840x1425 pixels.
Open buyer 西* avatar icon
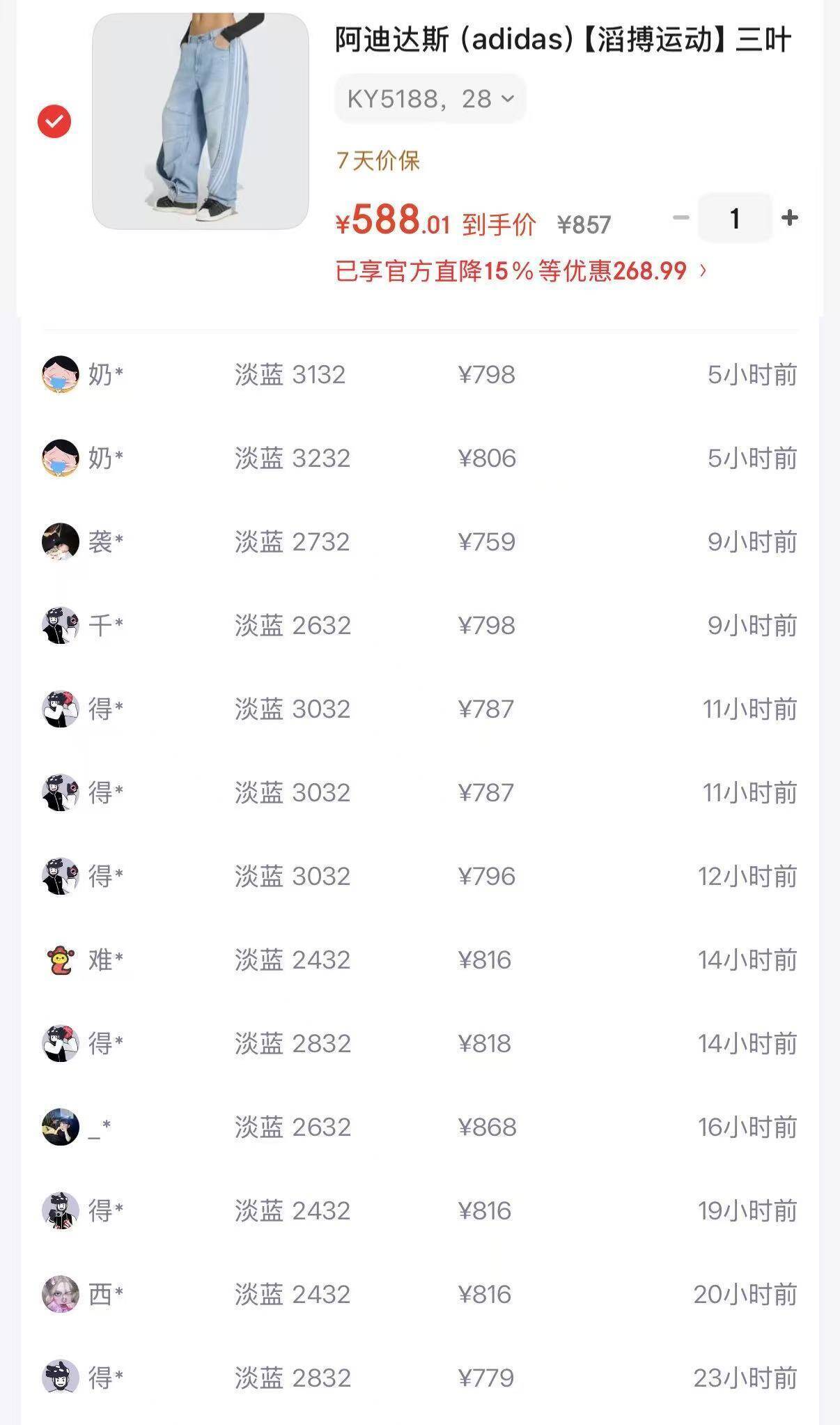[x=61, y=1294]
